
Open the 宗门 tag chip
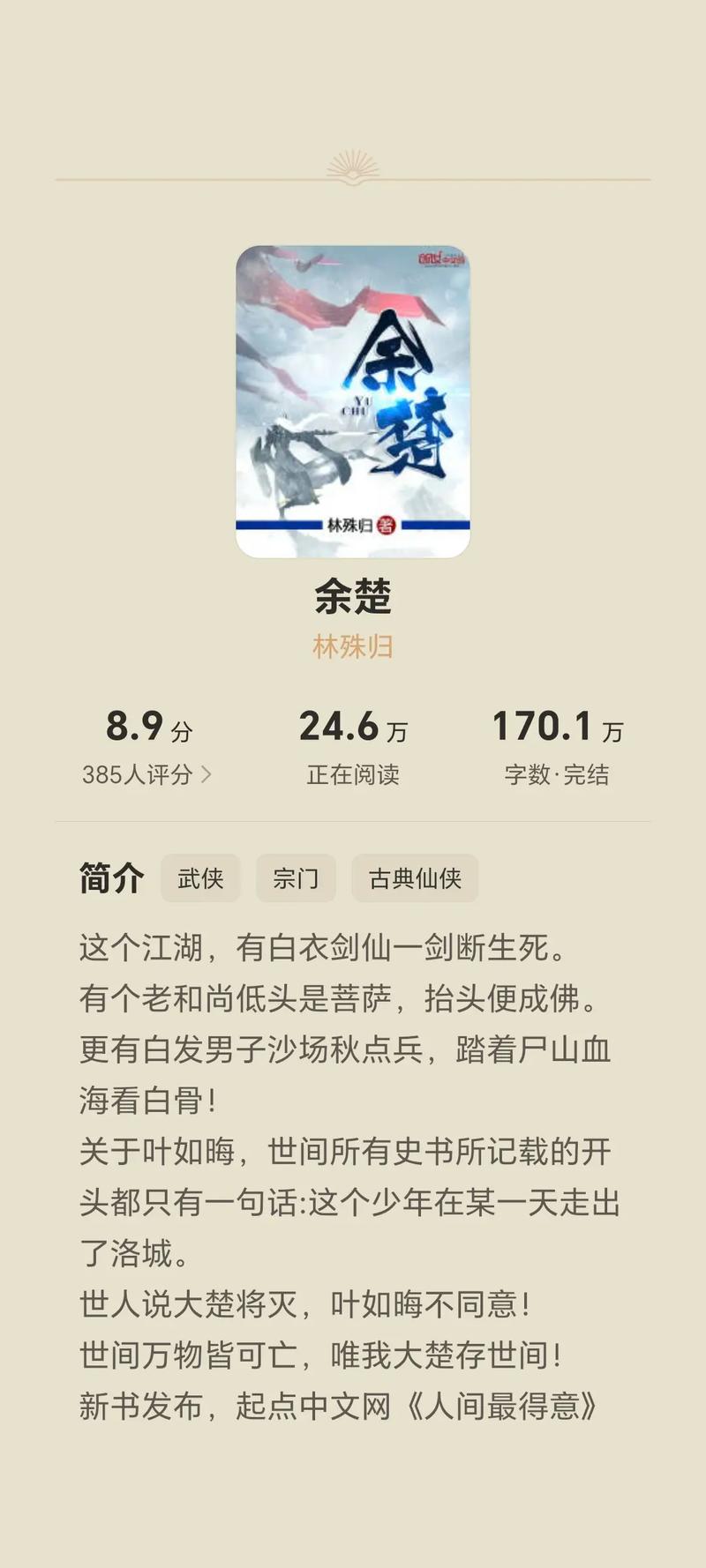click(296, 878)
